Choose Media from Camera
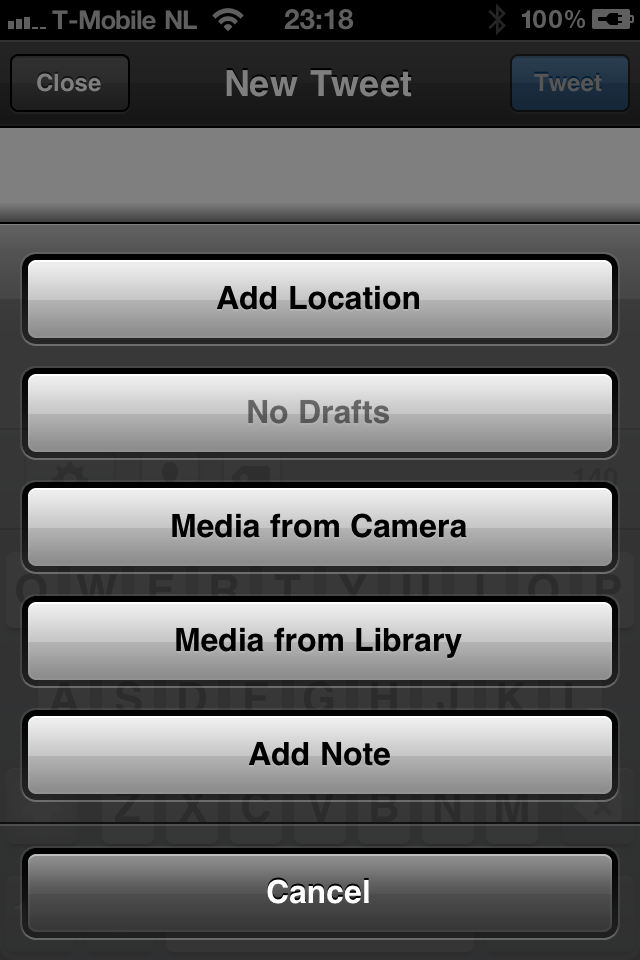 pyautogui.click(x=319, y=527)
